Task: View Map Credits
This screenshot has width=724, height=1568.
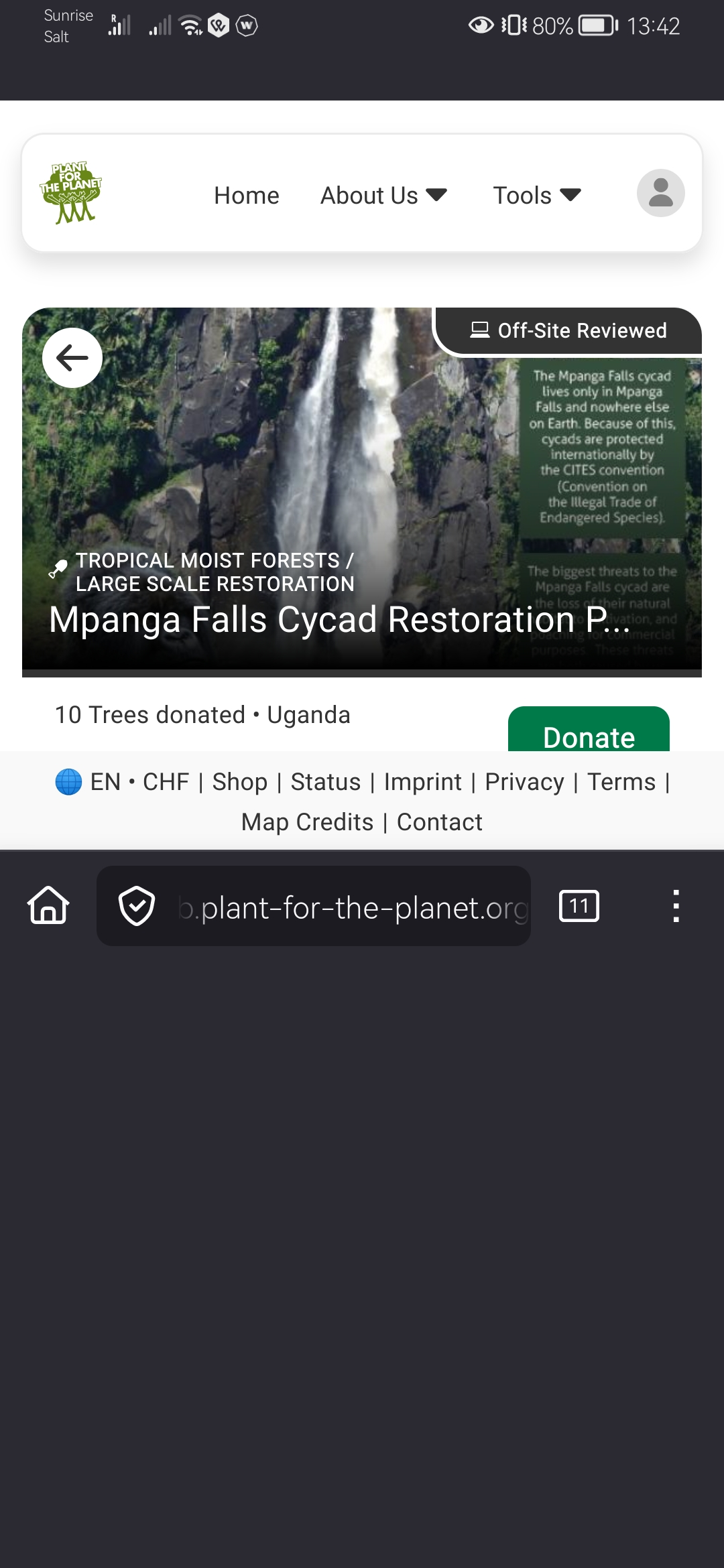Action: tap(308, 822)
